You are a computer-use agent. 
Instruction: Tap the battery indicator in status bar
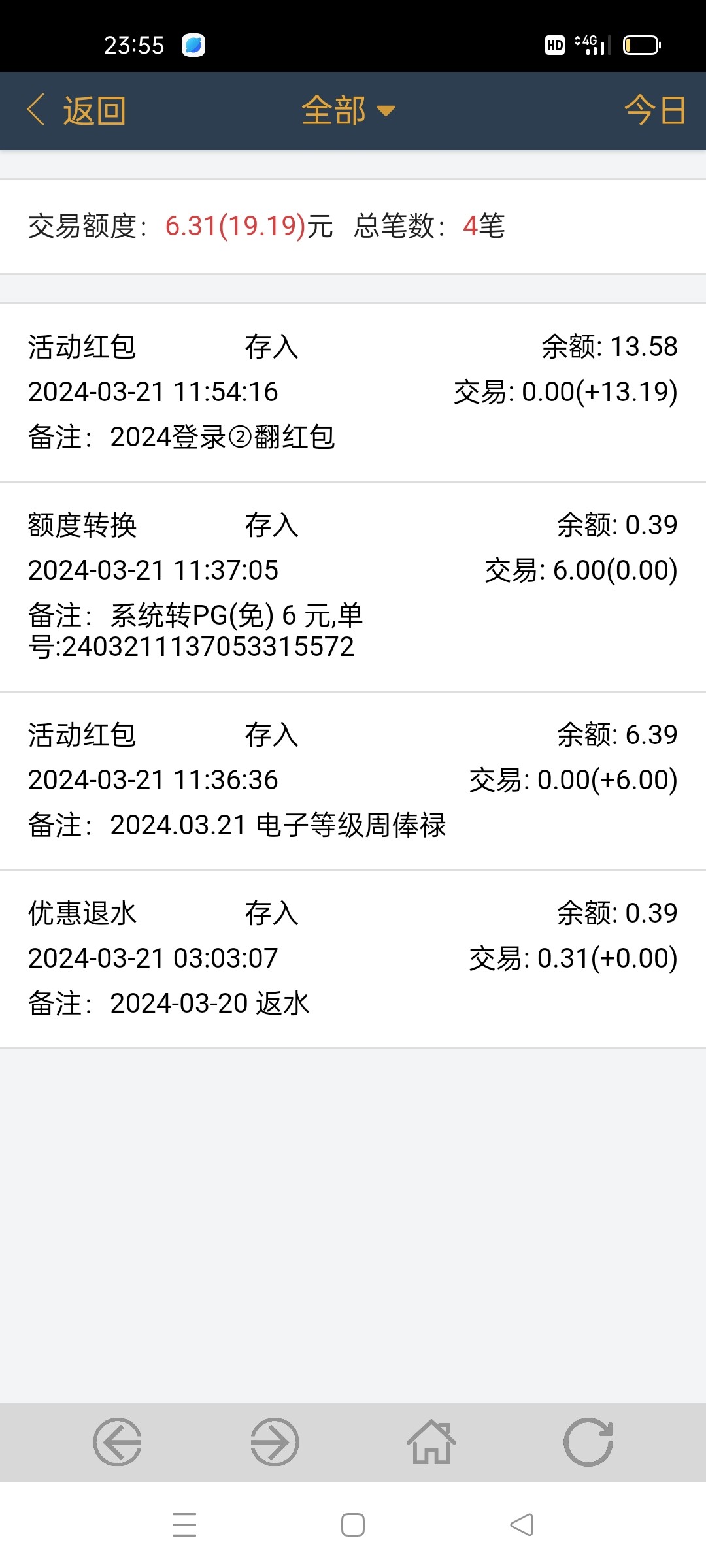[x=641, y=44]
